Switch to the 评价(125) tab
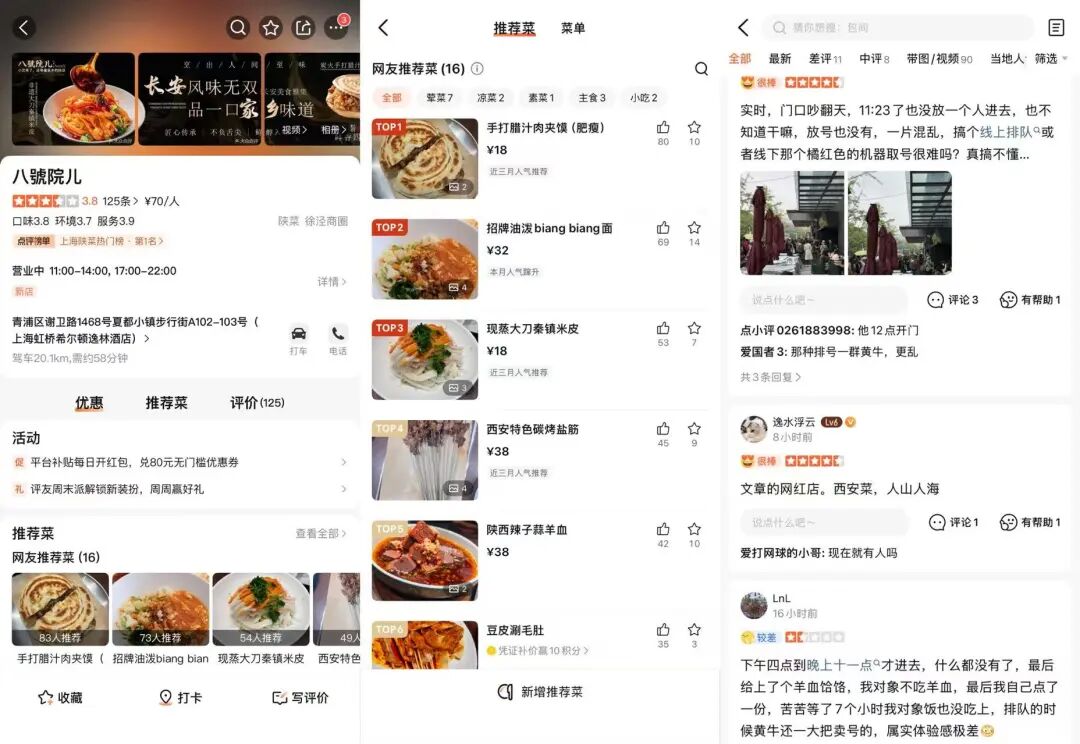This screenshot has height=744, width=1080. [257, 403]
